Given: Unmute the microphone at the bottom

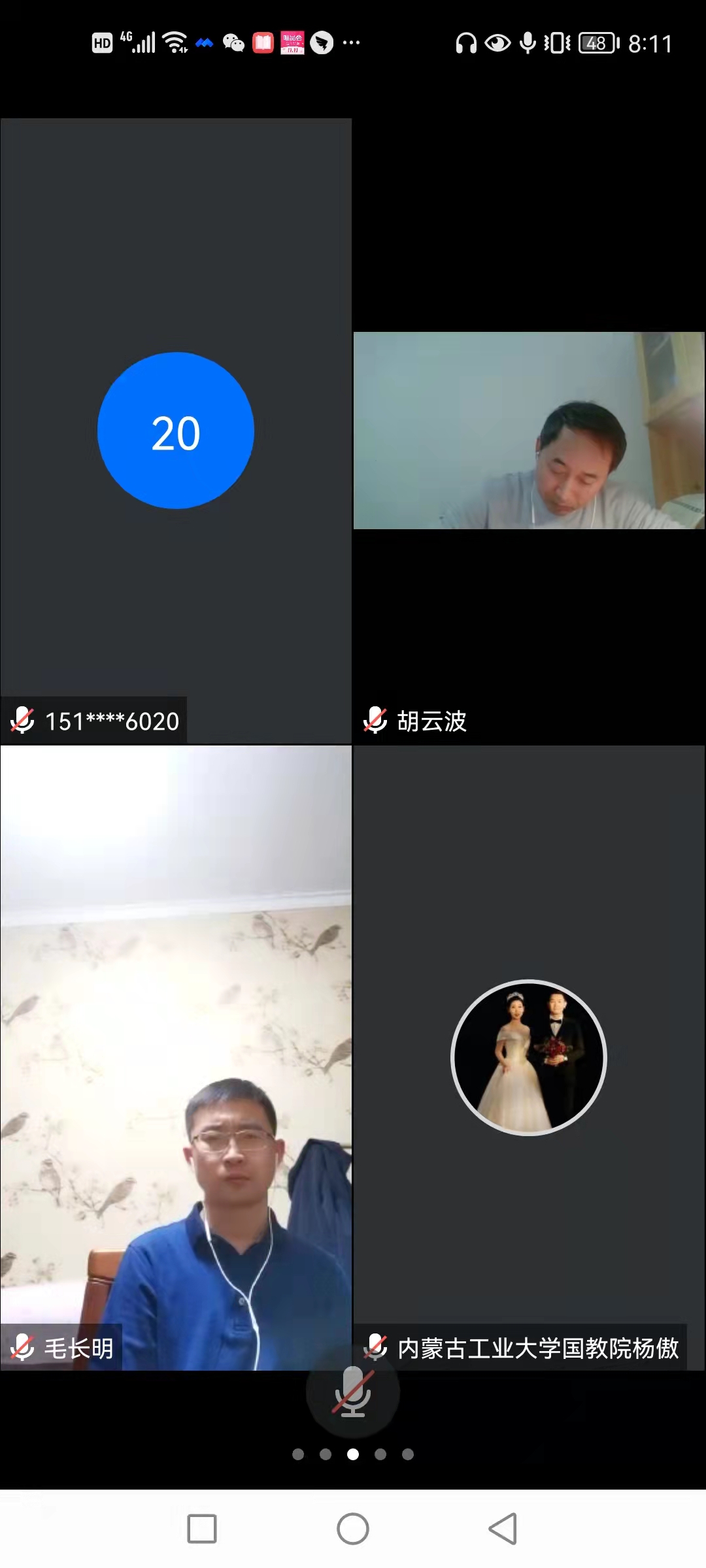Looking at the screenshot, I should pyautogui.click(x=352, y=1392).
